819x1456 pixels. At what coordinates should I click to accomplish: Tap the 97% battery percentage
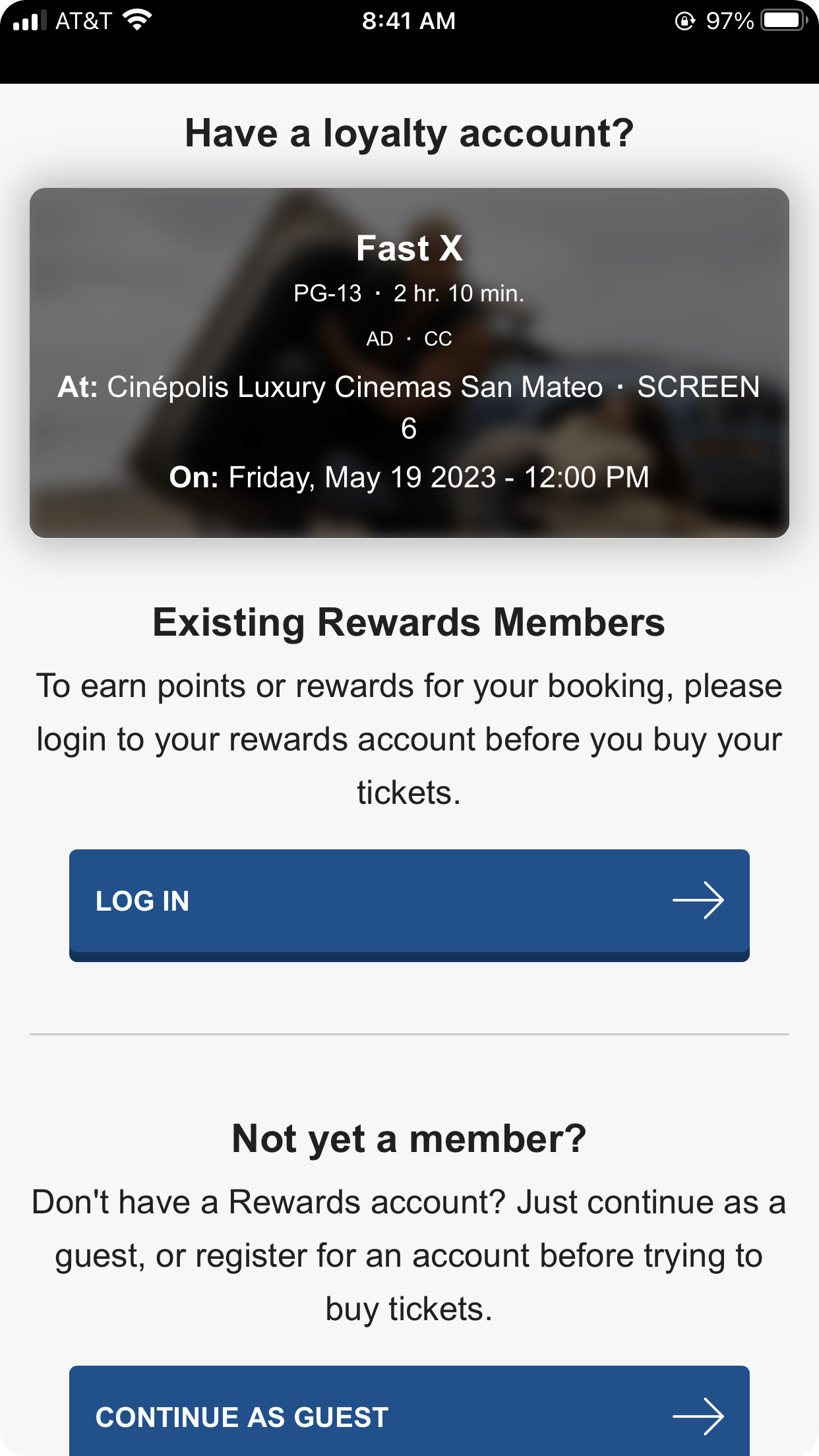(730, 20)
